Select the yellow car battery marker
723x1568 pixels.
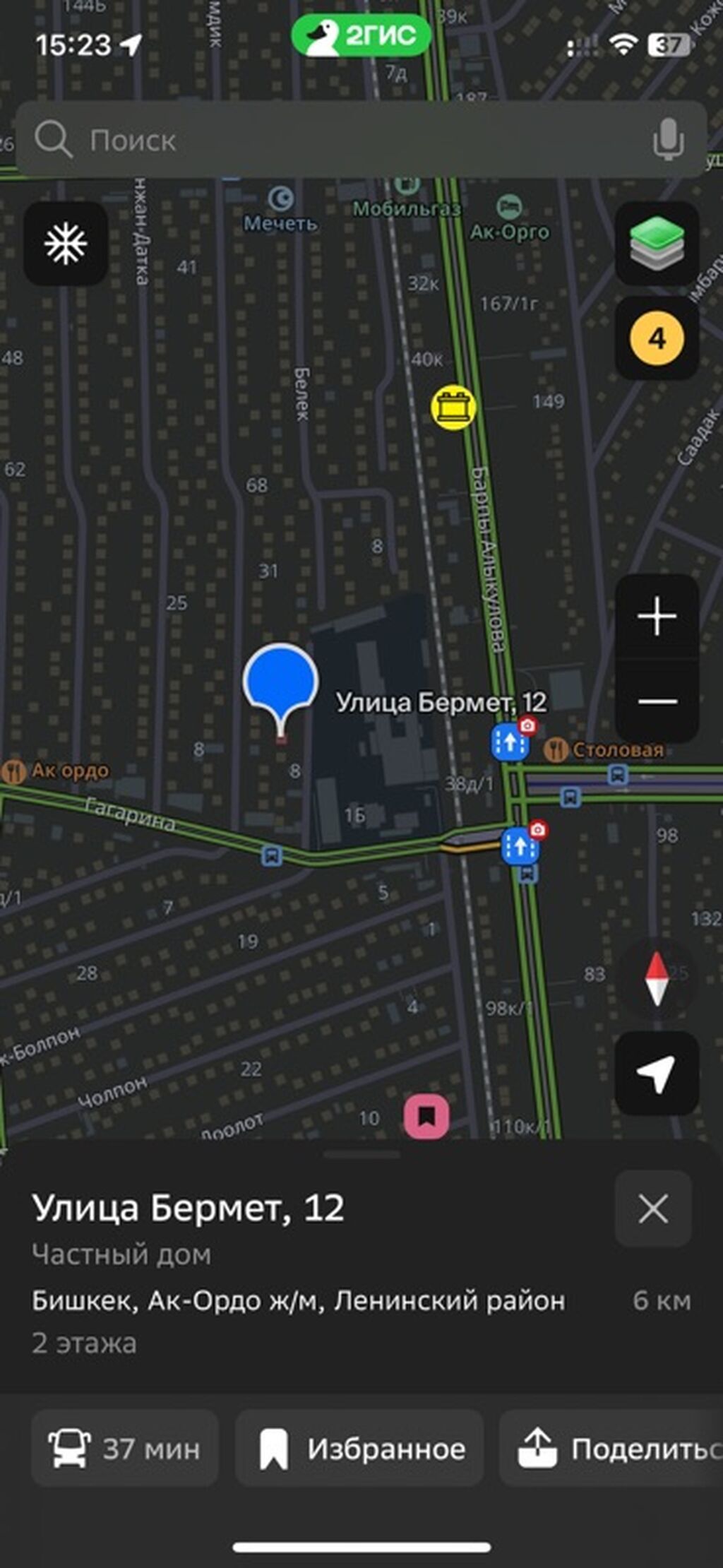(x=453, y=407)
